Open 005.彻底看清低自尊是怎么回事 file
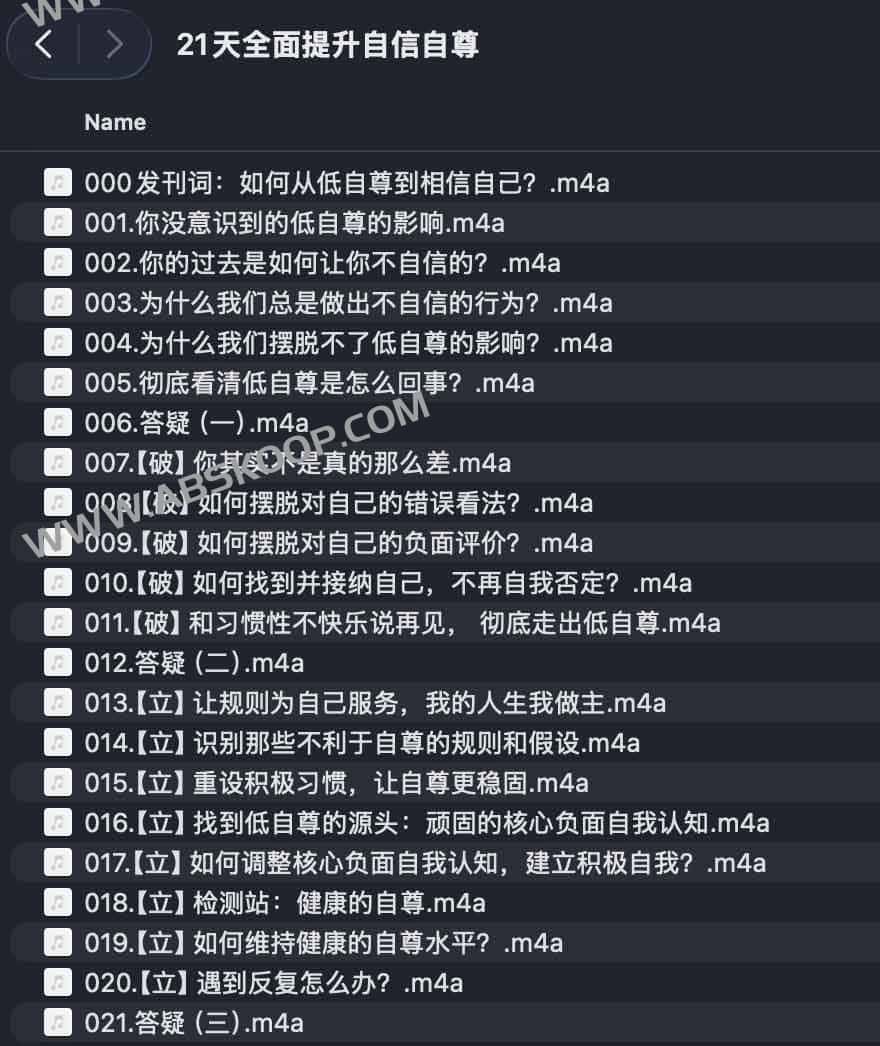This screenshot has height=1046, width=880. (x=309, y=383)
